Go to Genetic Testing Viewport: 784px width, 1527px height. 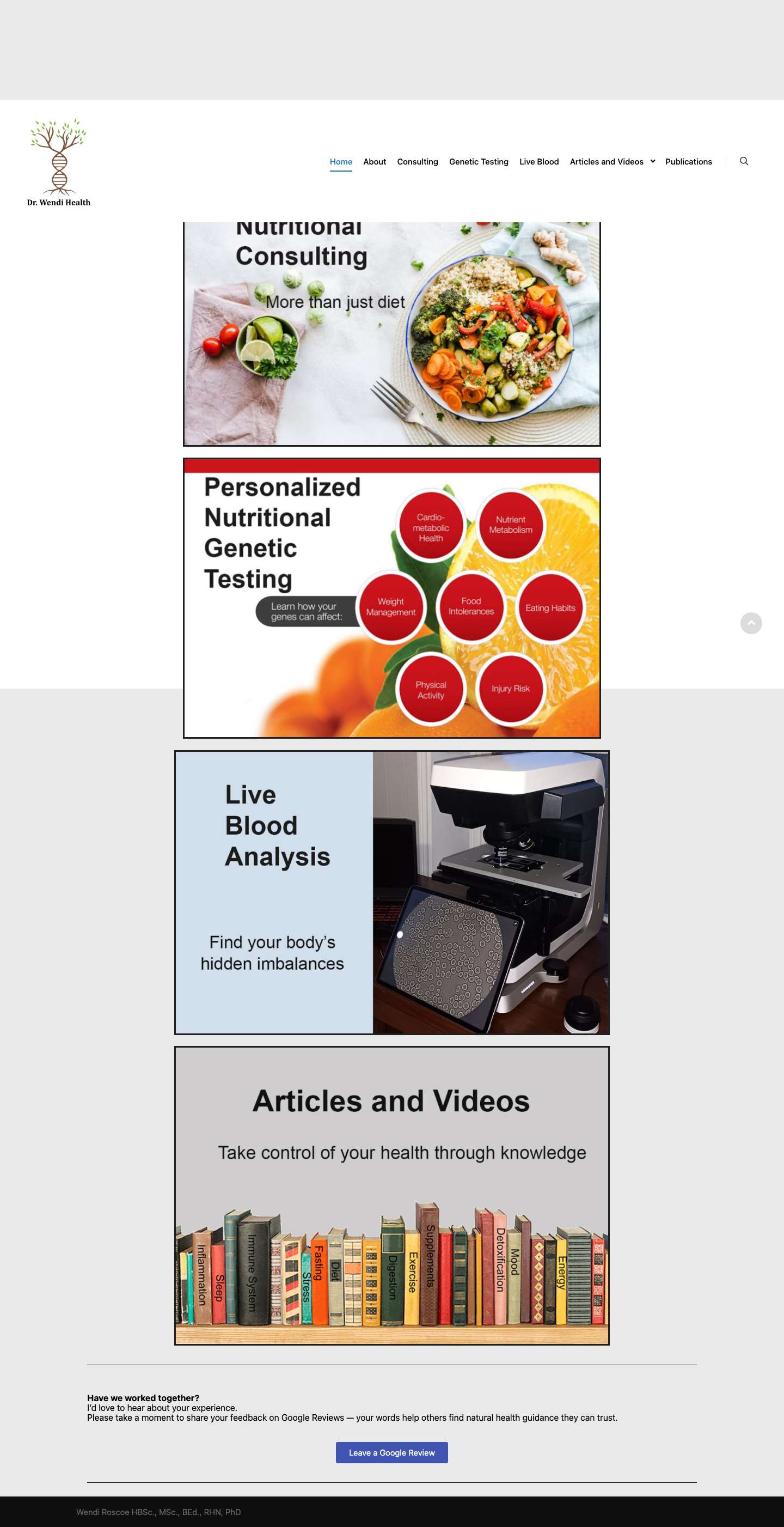(479, 161)
